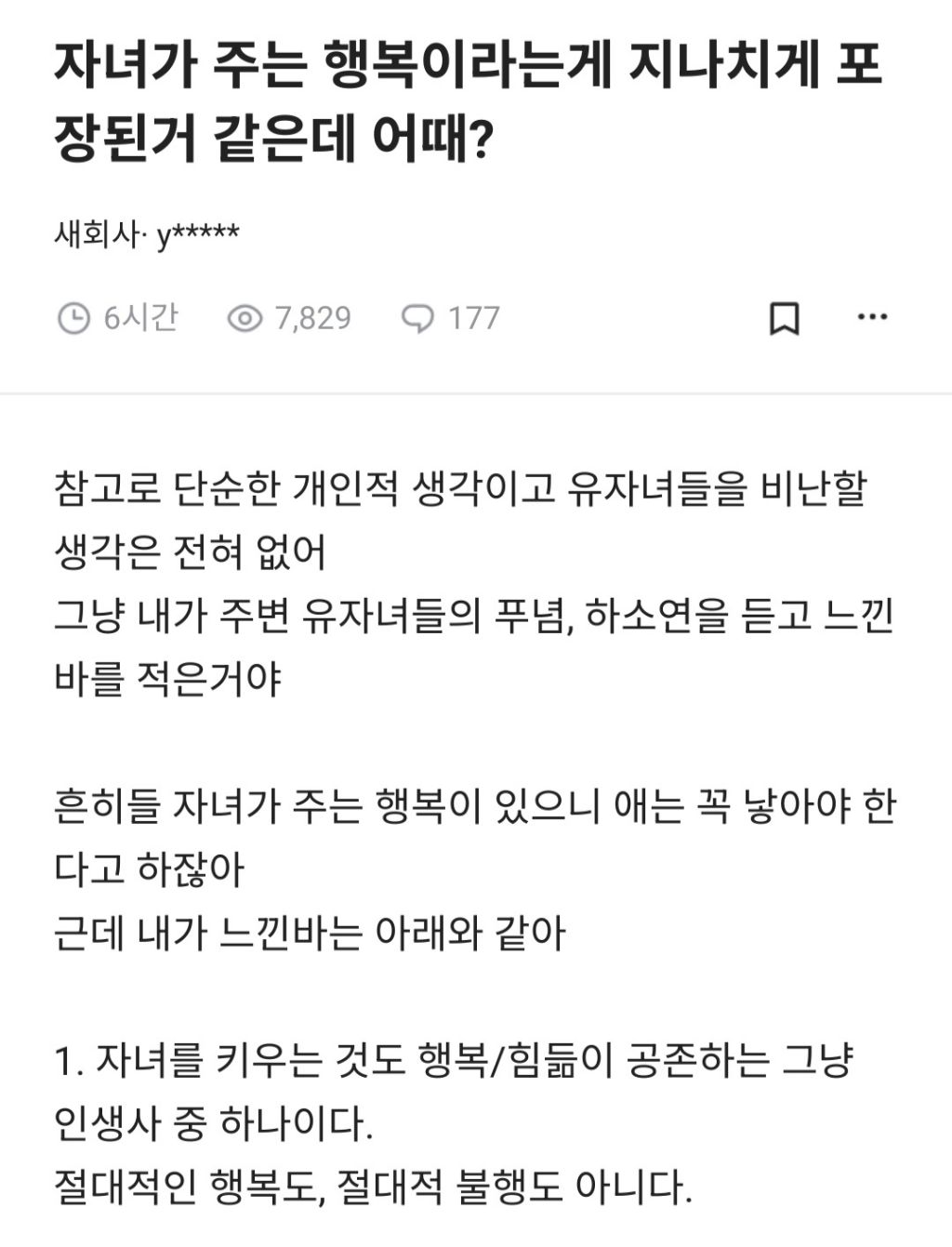The image size is (952, 1247).
Task: Tap the ellipsis more-options icon
Action: pos(871,319)
